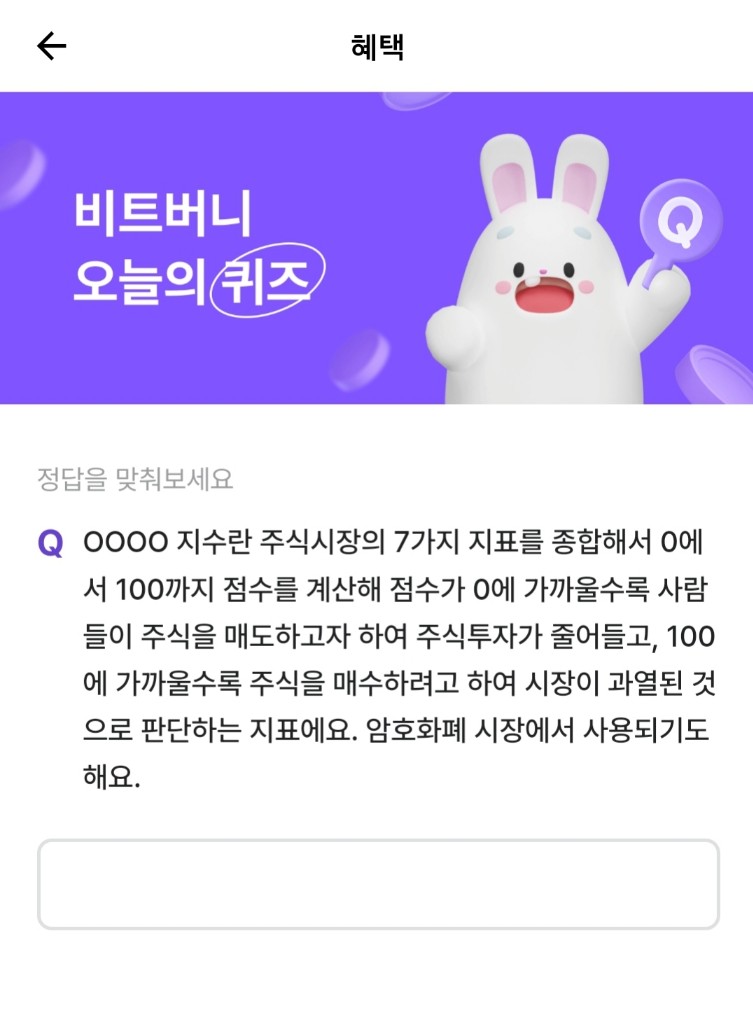The width and height of the screenshot is (753, 1015).
Task: Tap the white header bar at the top
Action: point(376,44)
